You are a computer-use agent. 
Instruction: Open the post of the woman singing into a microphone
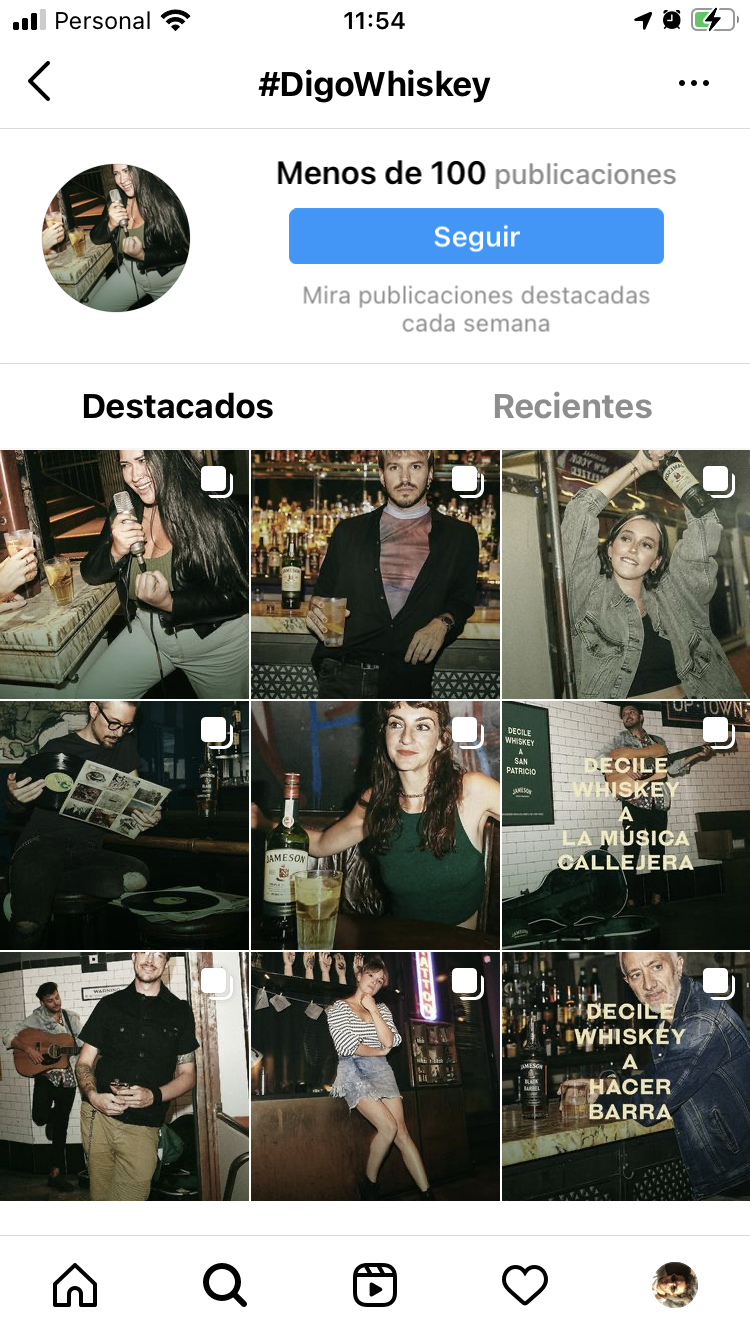tap(124, 574)
